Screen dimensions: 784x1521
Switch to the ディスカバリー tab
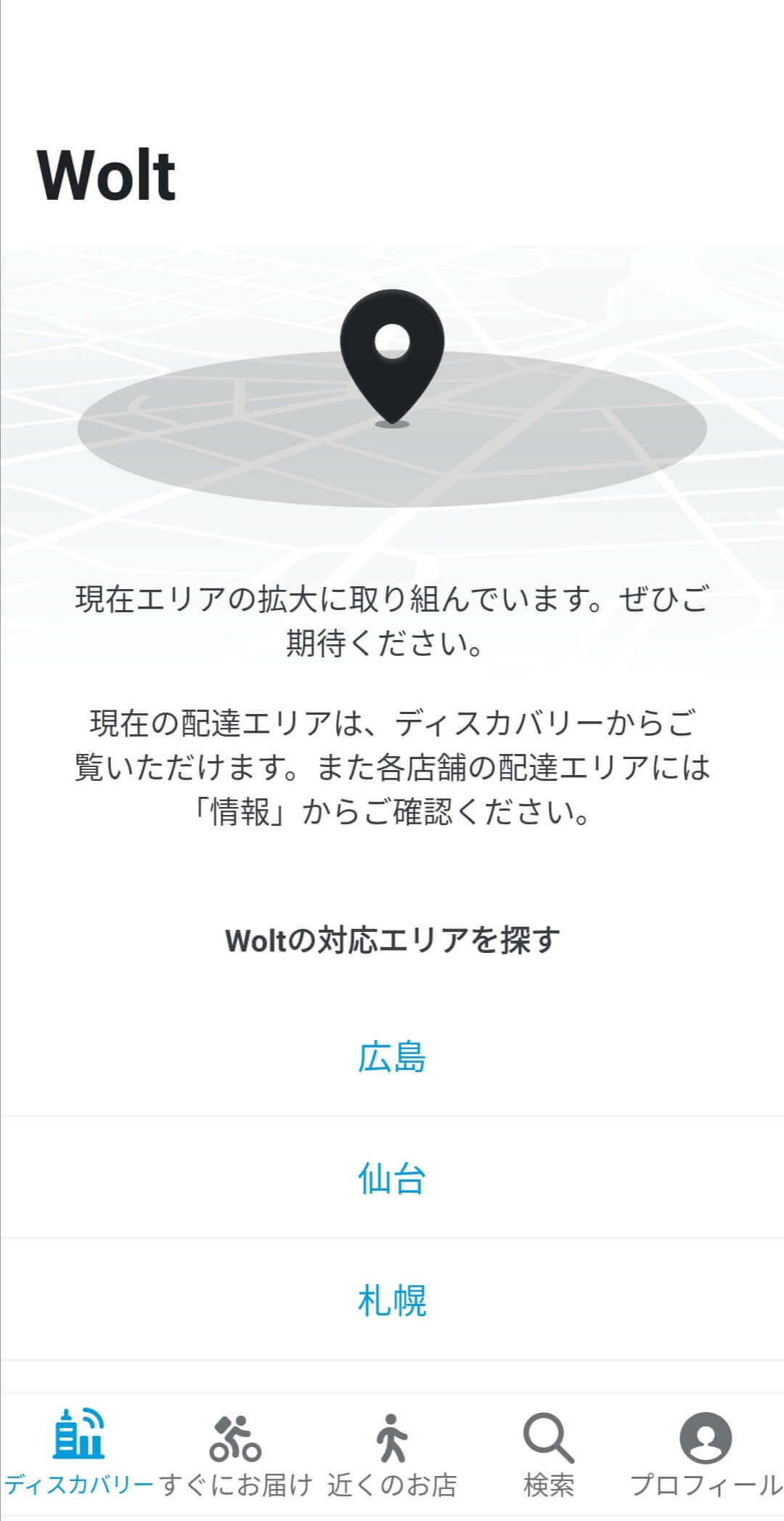[x=78, y=1454]
